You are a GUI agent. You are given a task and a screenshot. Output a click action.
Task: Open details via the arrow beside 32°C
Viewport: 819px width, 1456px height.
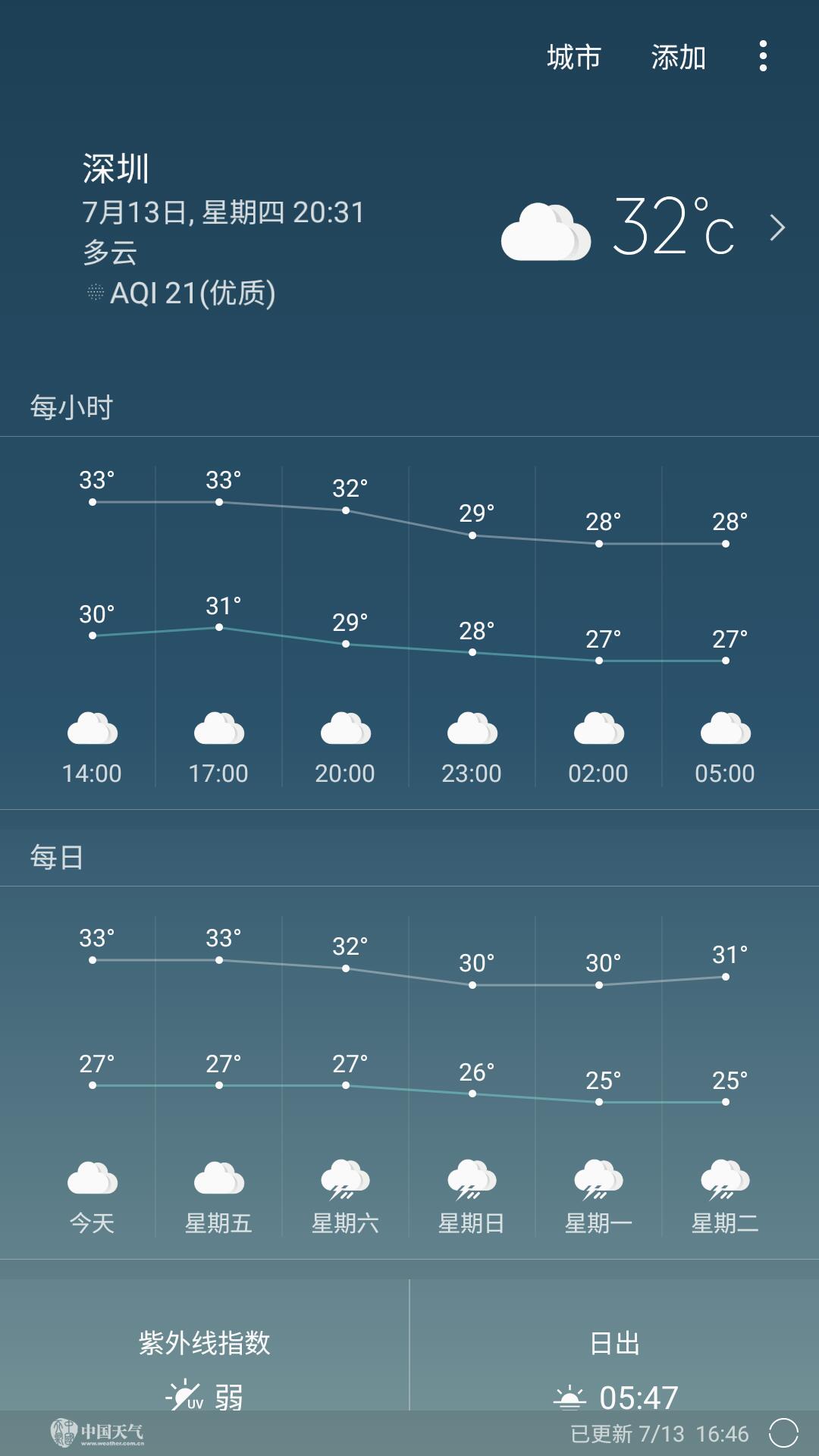[777, 227]
